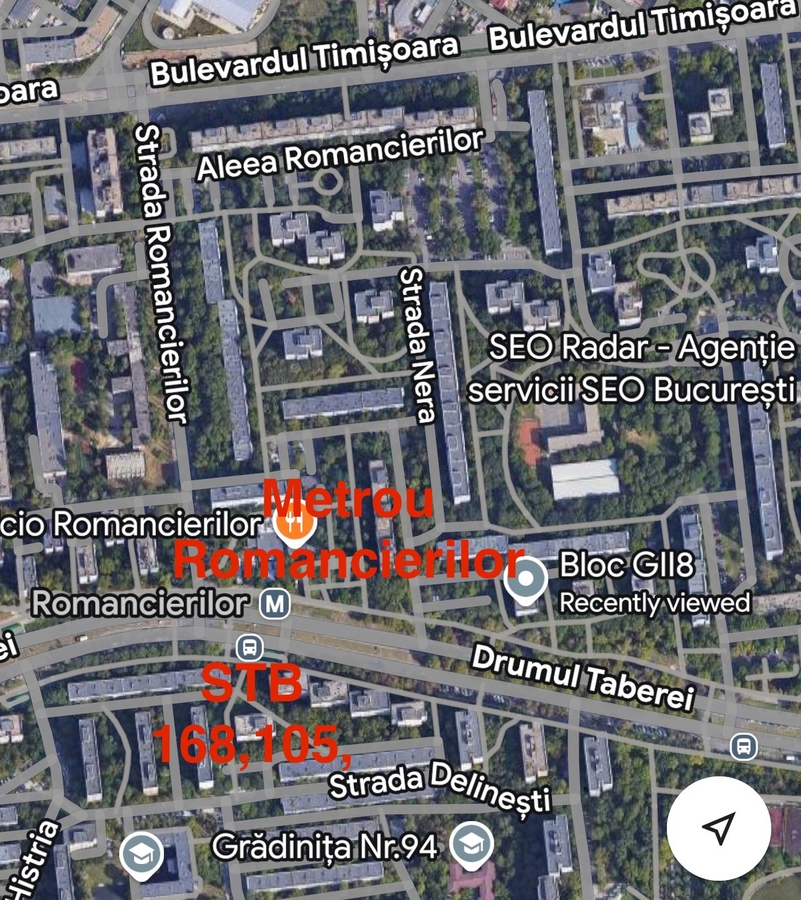Center map on my current location
This screenshot has width=801, height=900.
(718, 827)
